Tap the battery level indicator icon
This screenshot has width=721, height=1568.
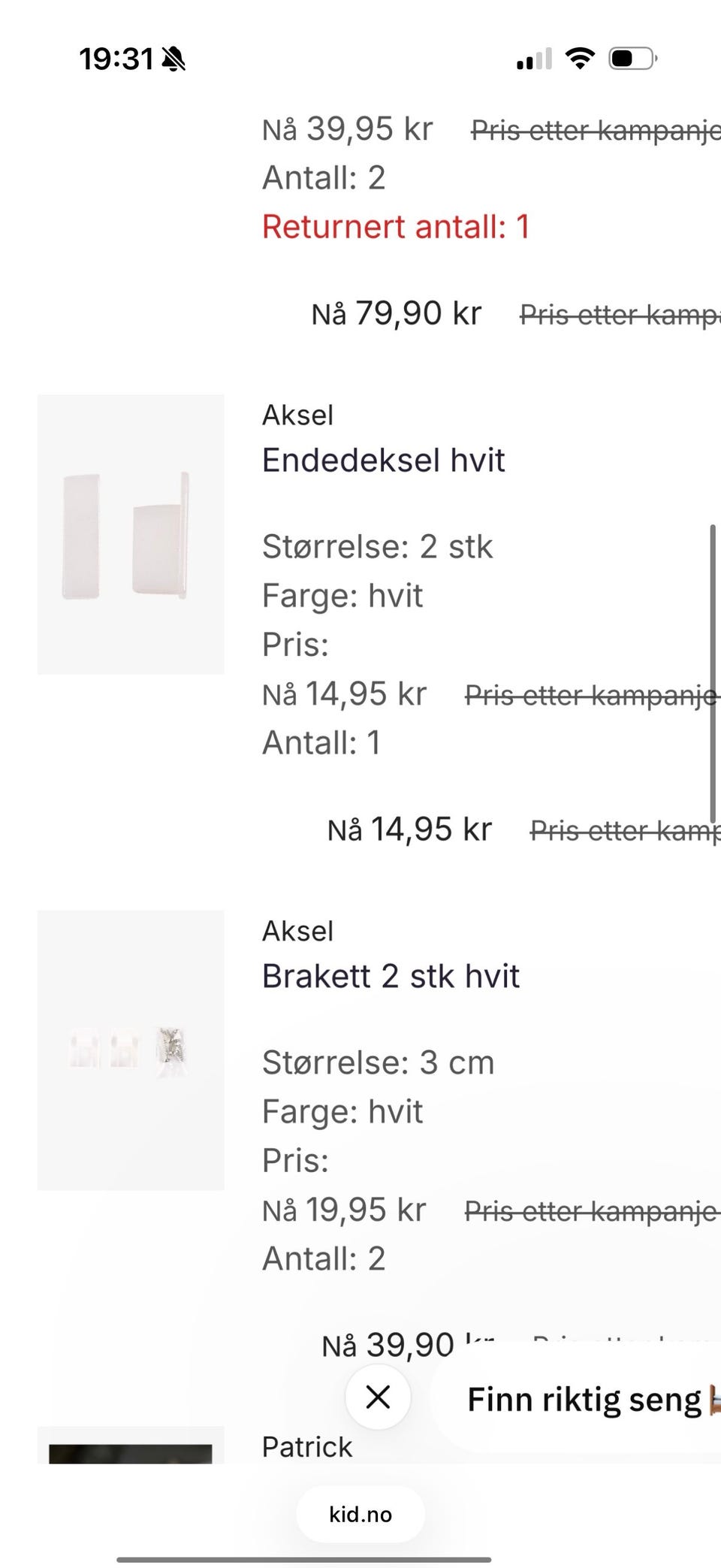click(632, 59)
